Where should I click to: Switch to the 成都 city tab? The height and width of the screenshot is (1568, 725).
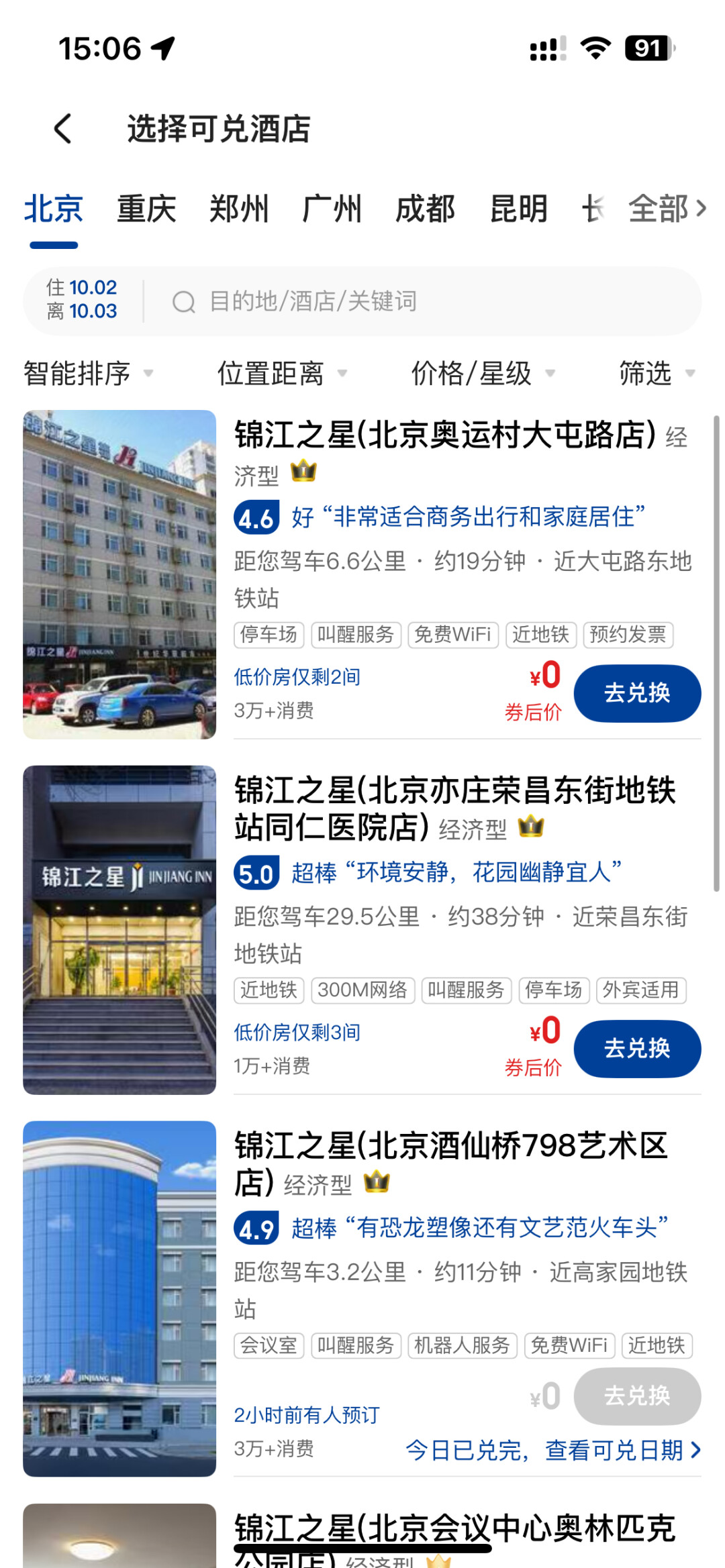click(x=426, y=209)
